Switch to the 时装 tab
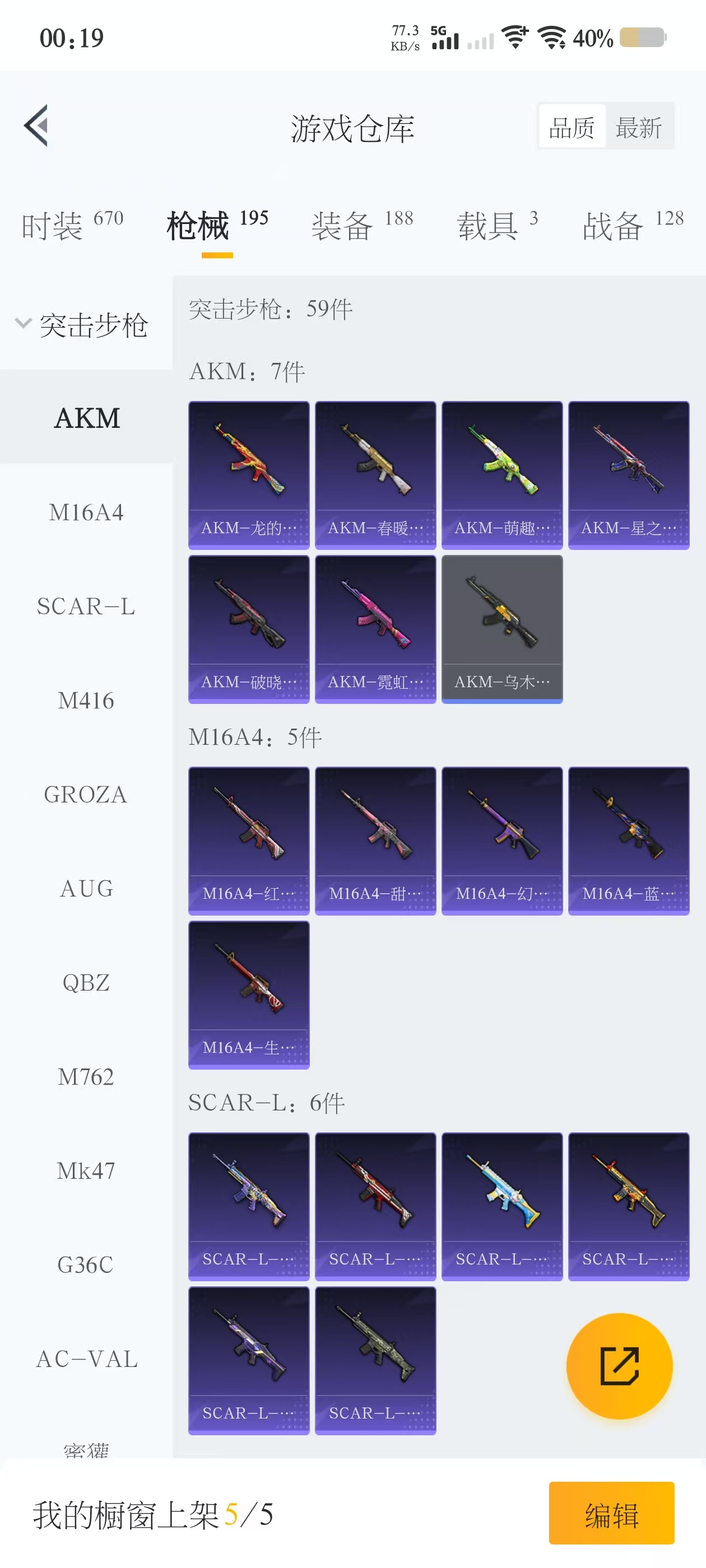The image size is (706, 1568). [72, 225]
